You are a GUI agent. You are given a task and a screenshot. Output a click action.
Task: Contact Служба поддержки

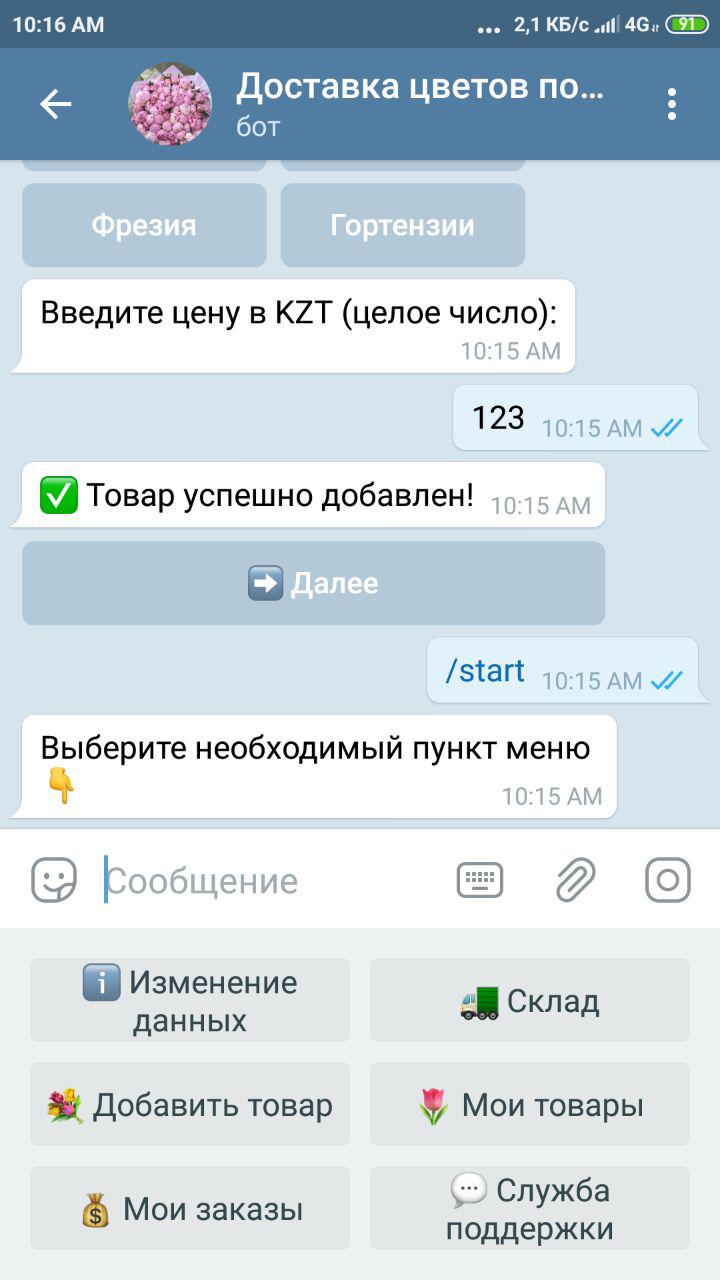530,1208
